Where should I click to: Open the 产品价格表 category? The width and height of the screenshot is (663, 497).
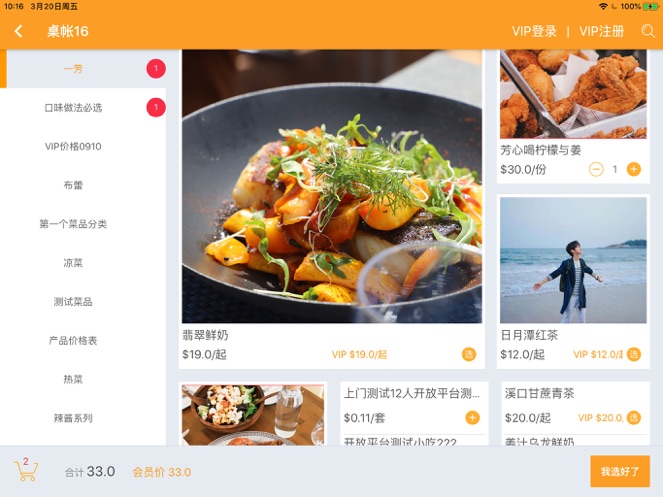point(73,340)
